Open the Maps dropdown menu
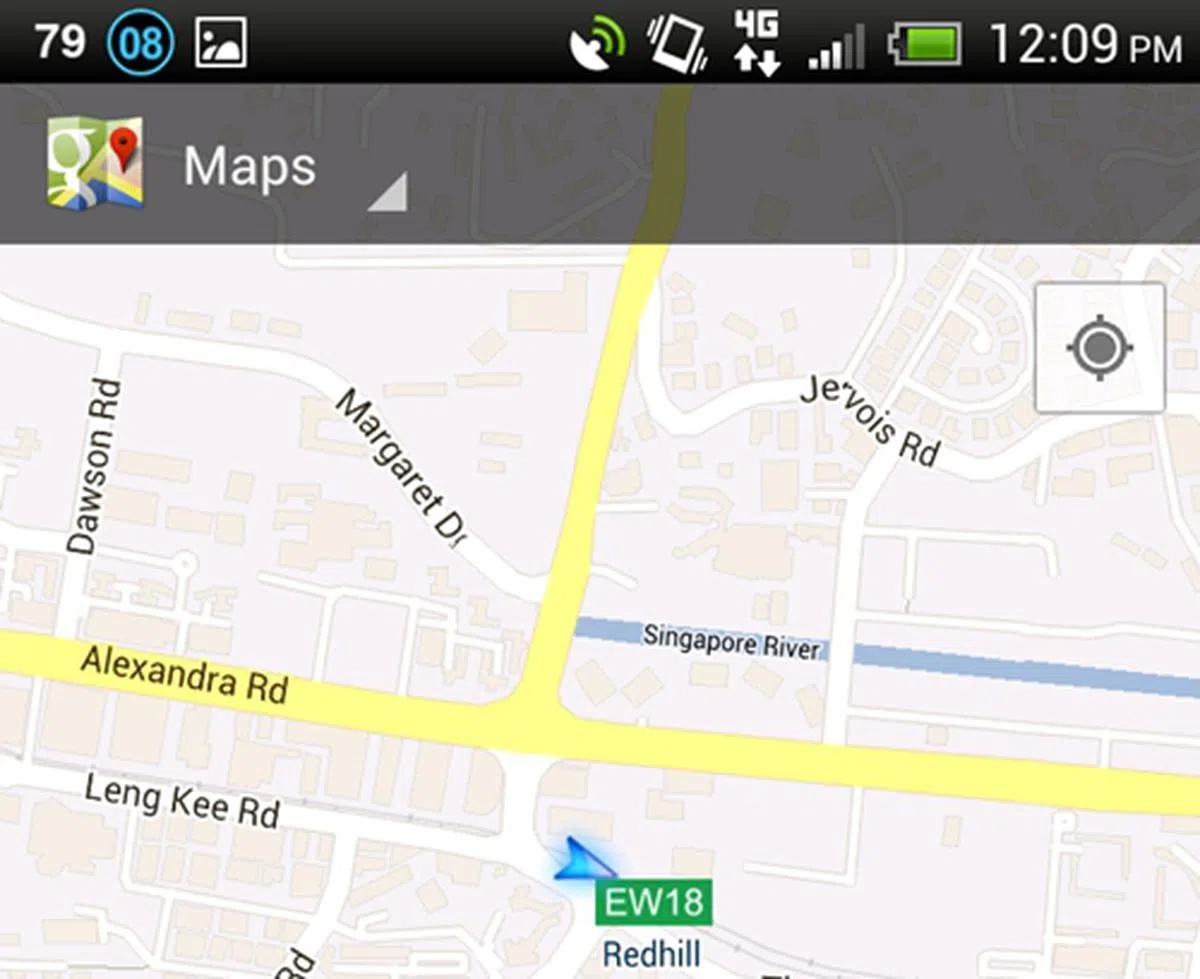 coord(250,167)
